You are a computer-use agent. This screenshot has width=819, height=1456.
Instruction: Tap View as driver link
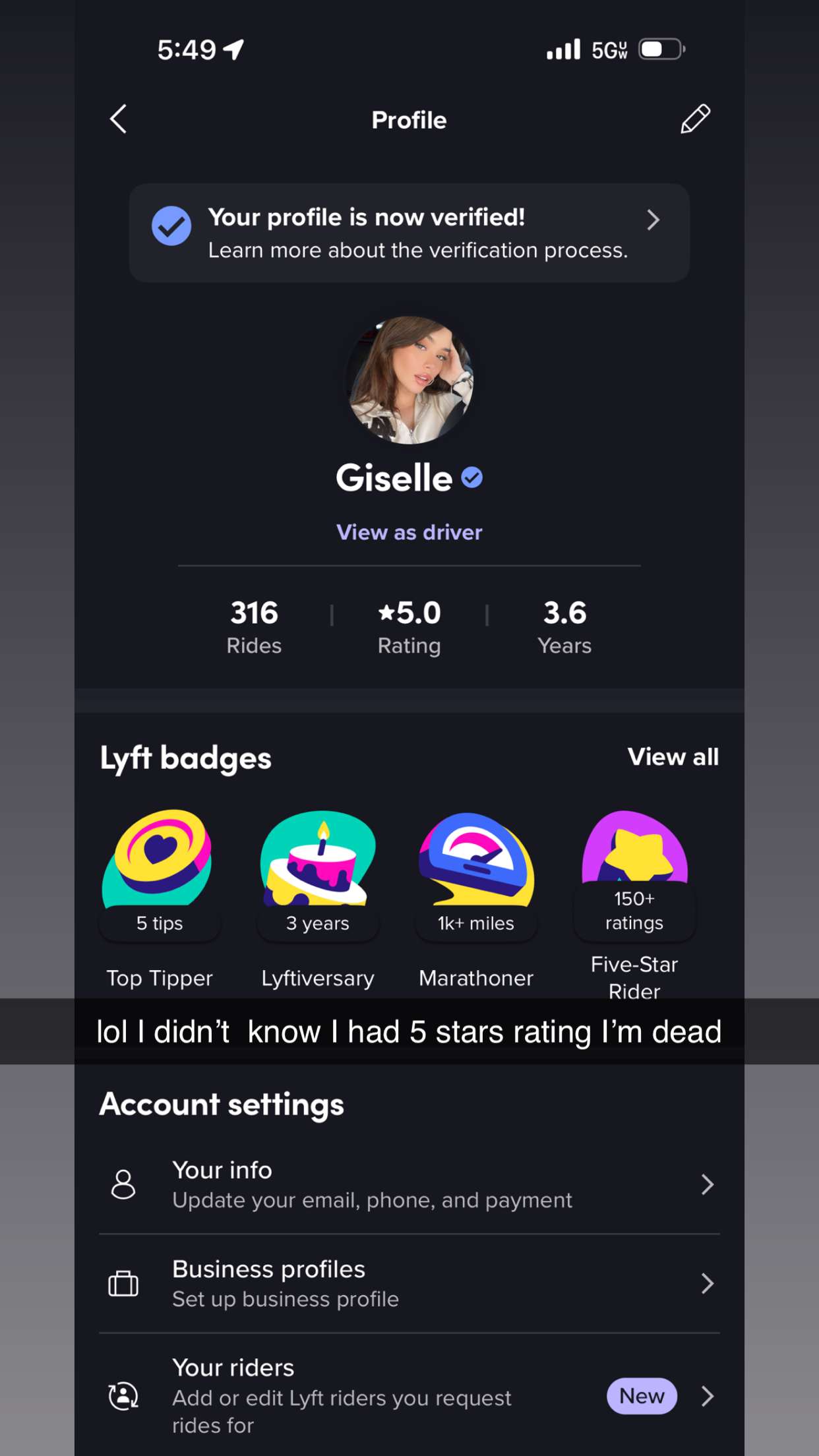coord(409,531)
